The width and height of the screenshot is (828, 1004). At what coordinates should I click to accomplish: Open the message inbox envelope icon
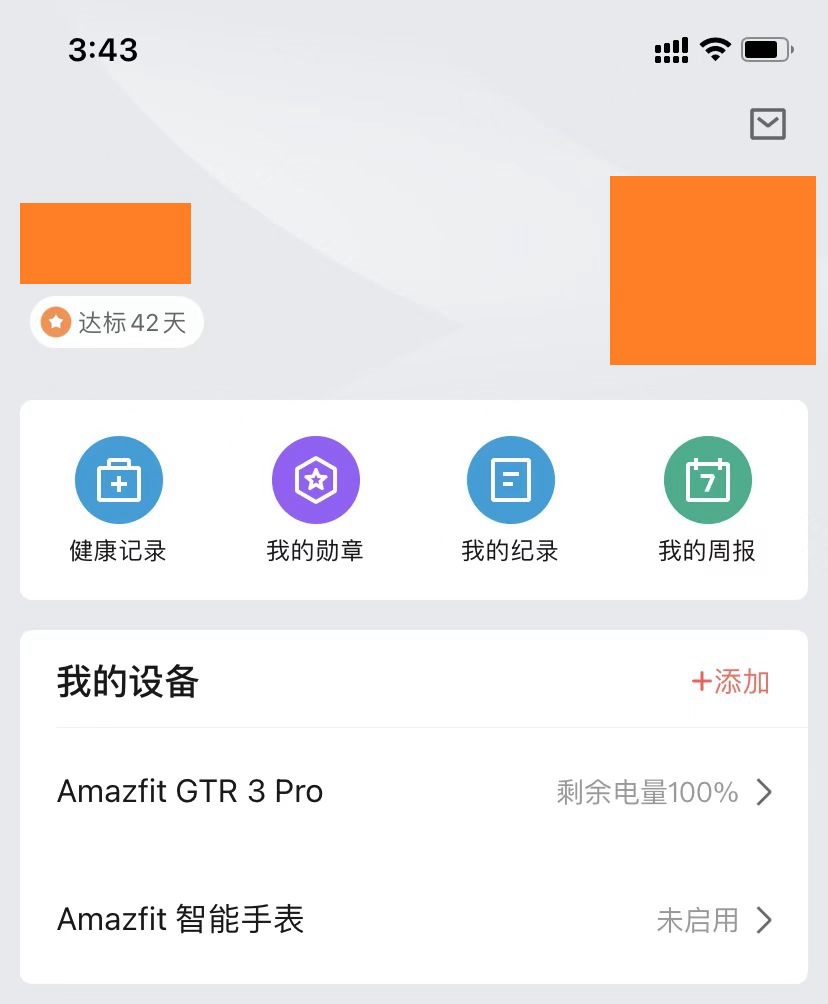(768, 124)
